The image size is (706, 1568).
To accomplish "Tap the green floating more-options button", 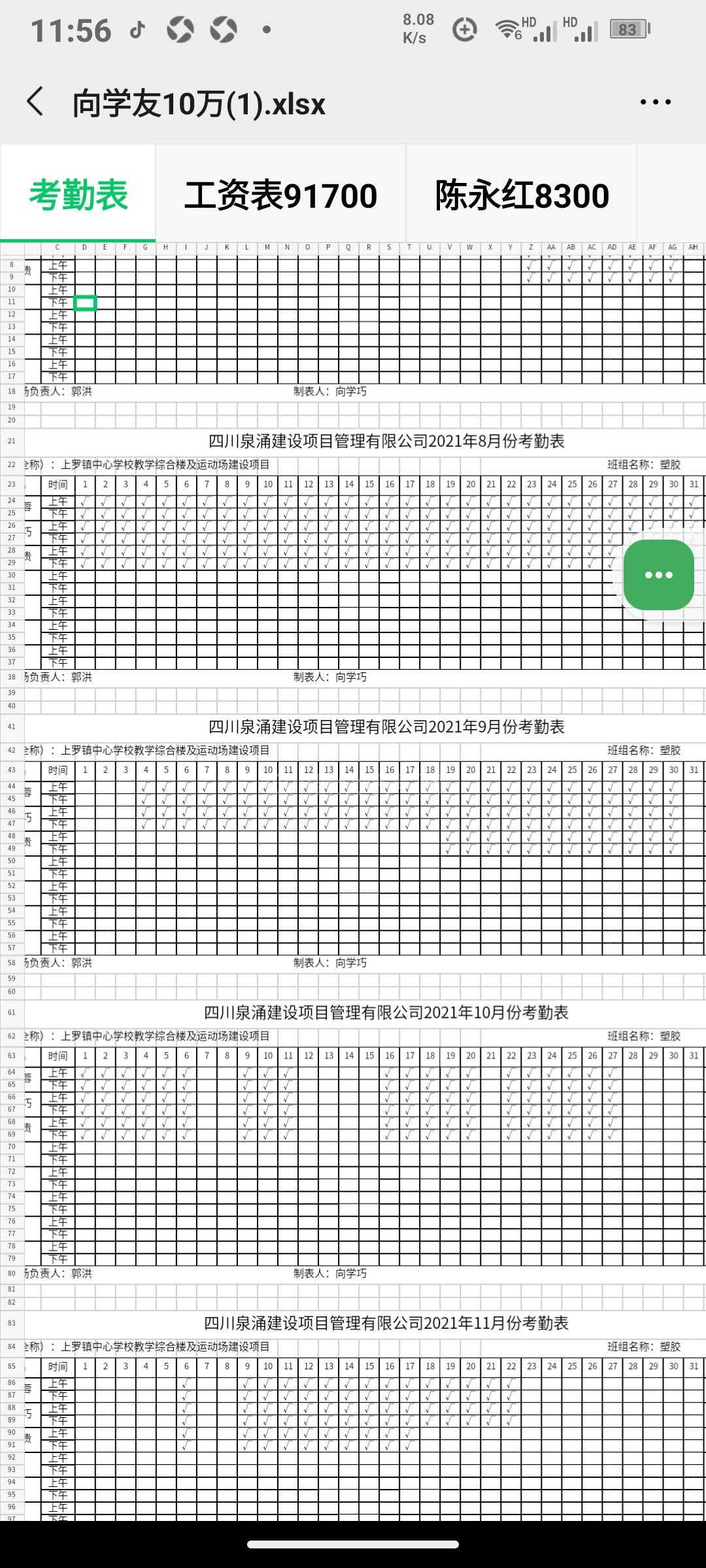I will (x=658, y=575).
